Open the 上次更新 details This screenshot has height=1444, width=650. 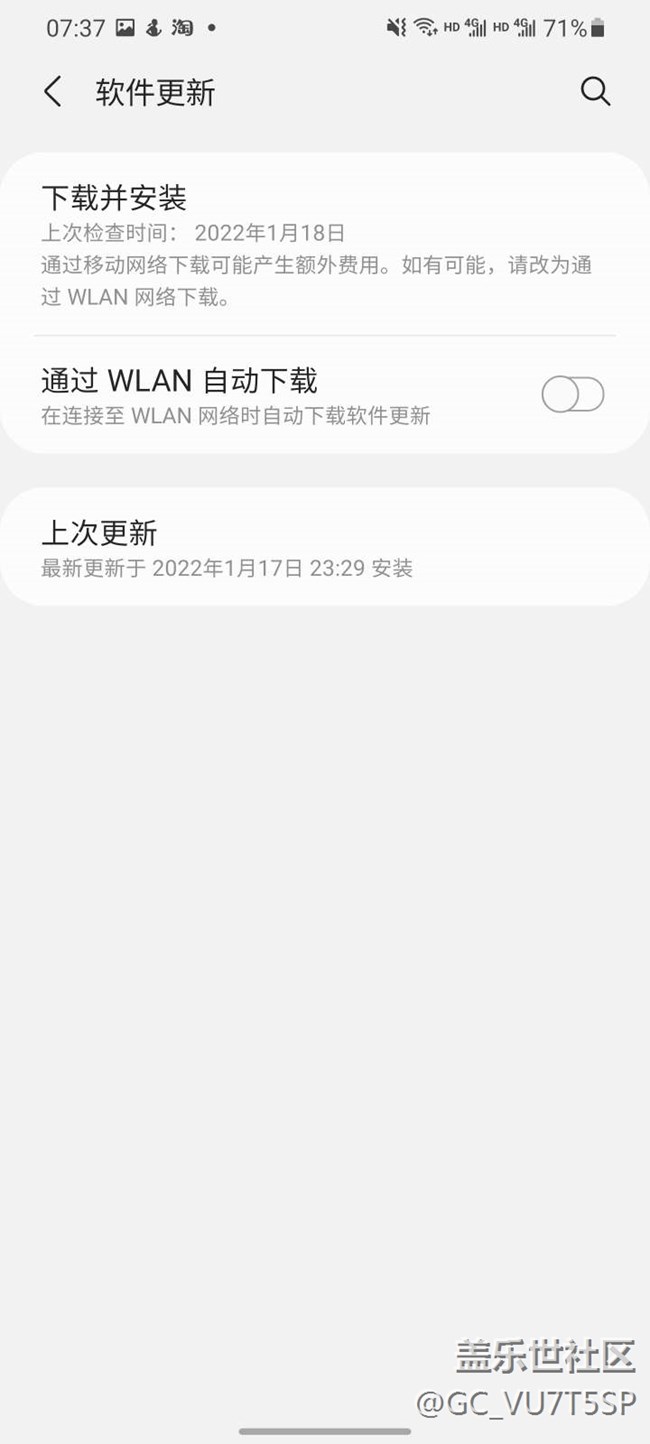tap(325, 547)
